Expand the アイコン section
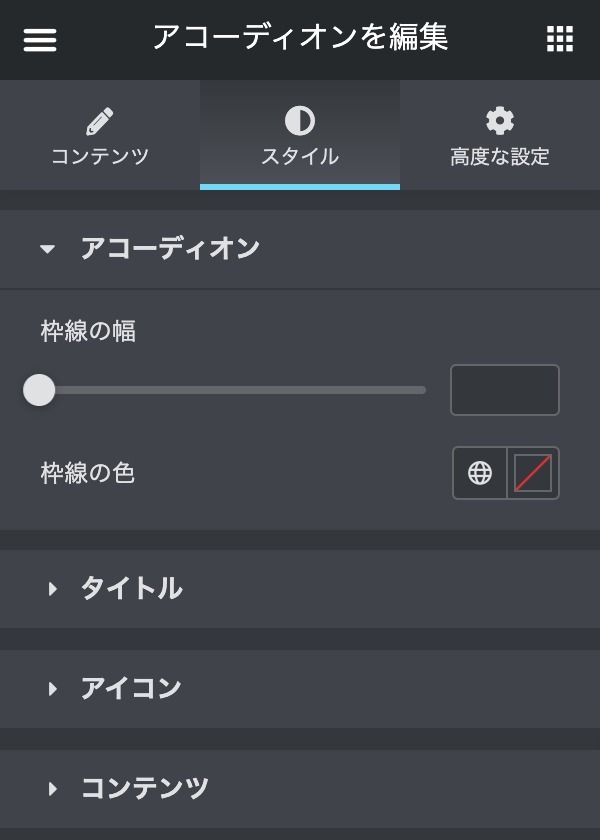The image size is (600, 840). (x=130, y=688)
